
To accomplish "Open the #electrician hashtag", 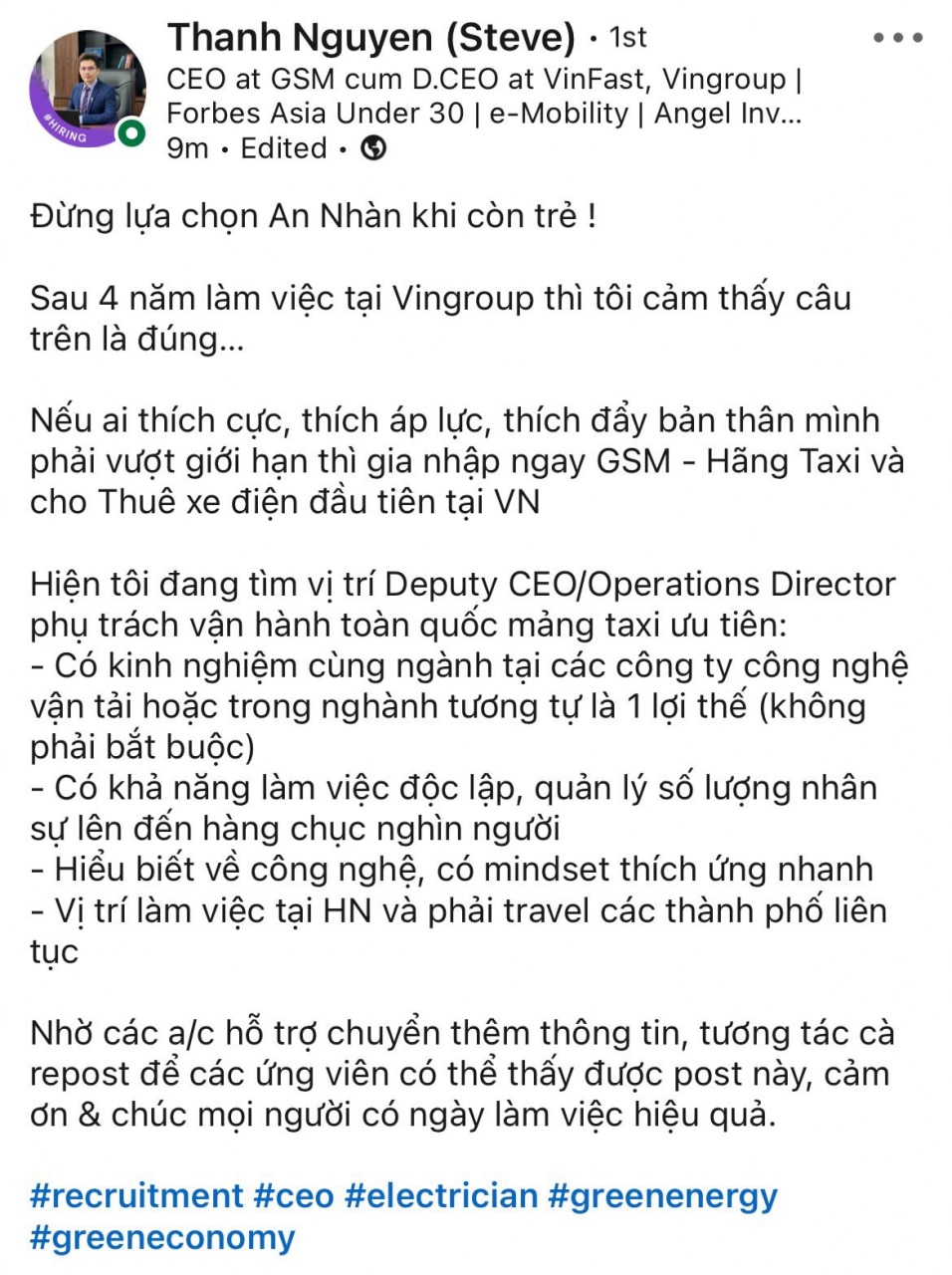I will pyautogui.click(x=441, y=1195).
